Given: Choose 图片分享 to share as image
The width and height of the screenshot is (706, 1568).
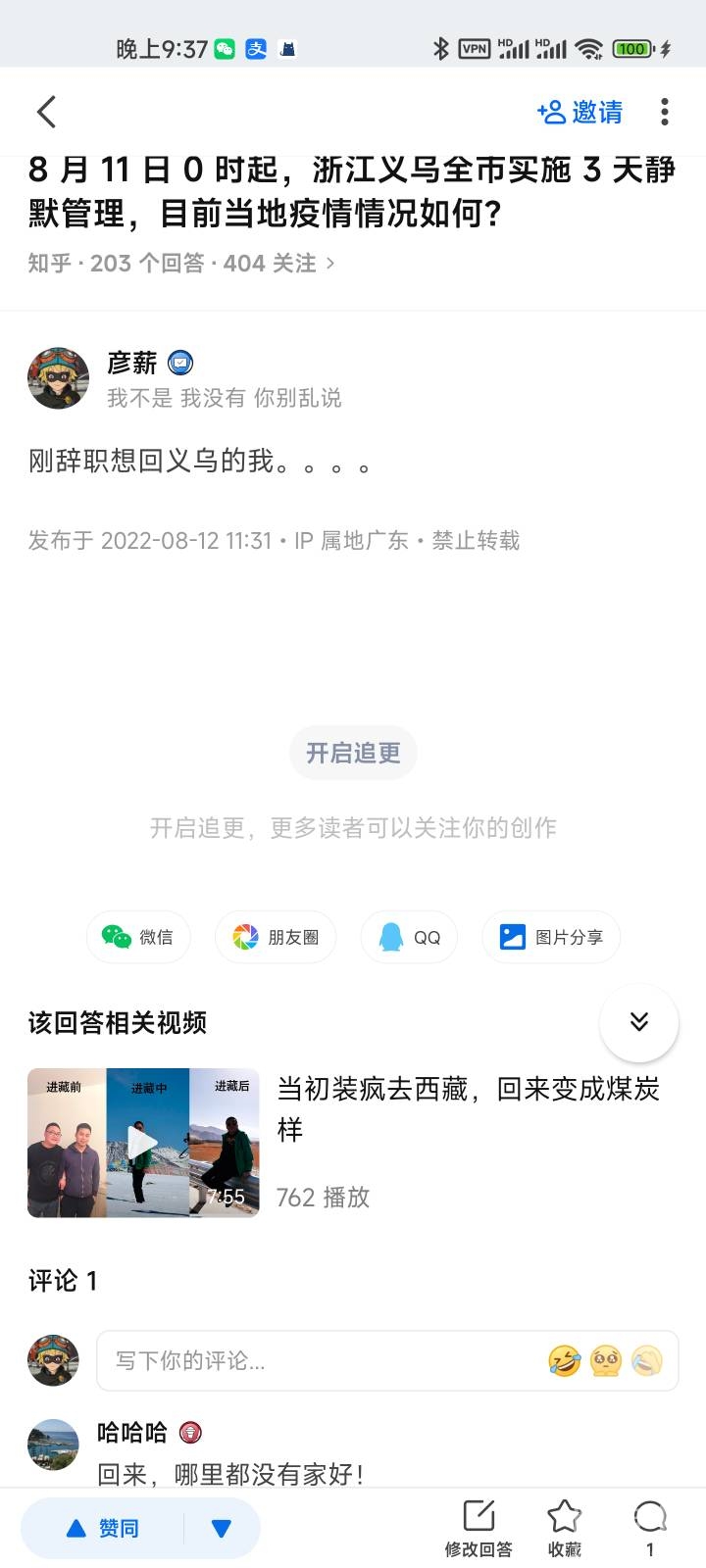Looking at the screenshot, I should (551, 937).
